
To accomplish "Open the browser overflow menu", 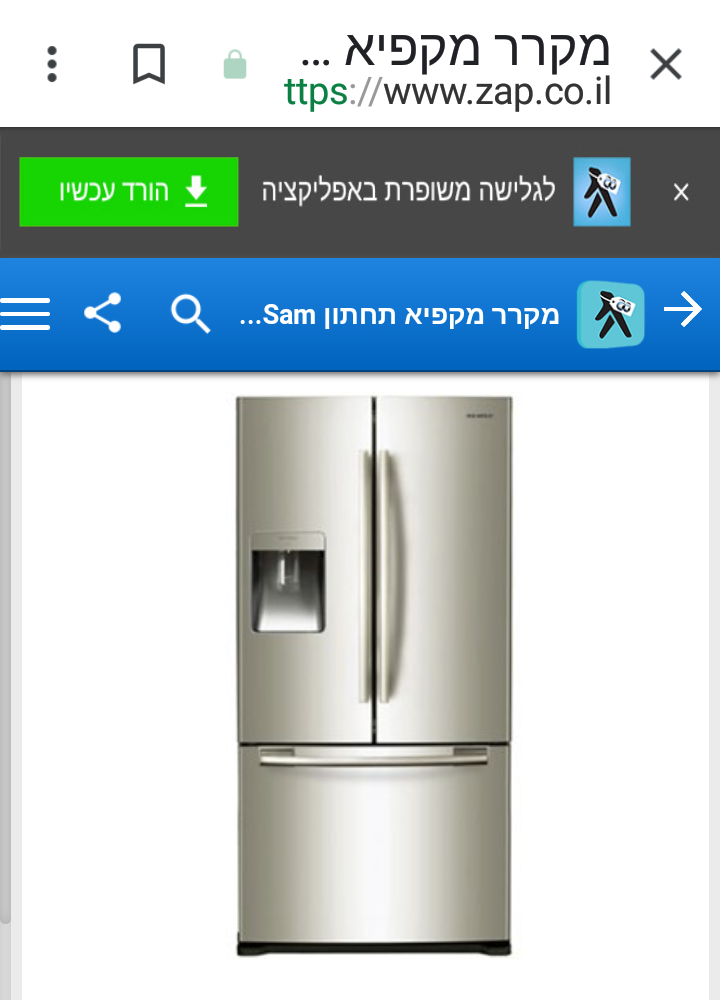I will (52, 65).
